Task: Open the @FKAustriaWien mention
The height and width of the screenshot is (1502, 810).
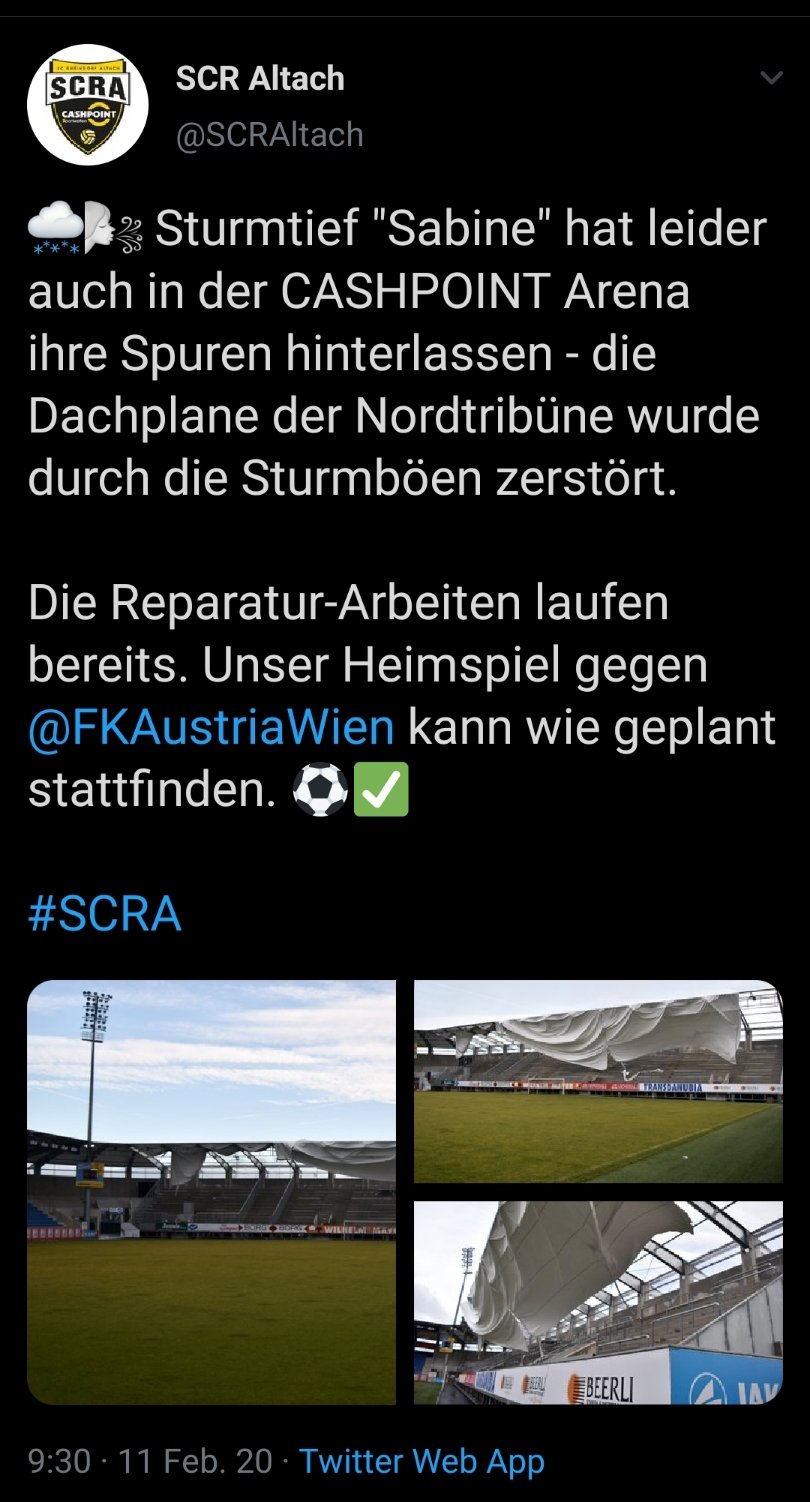Action: [212, 727]
